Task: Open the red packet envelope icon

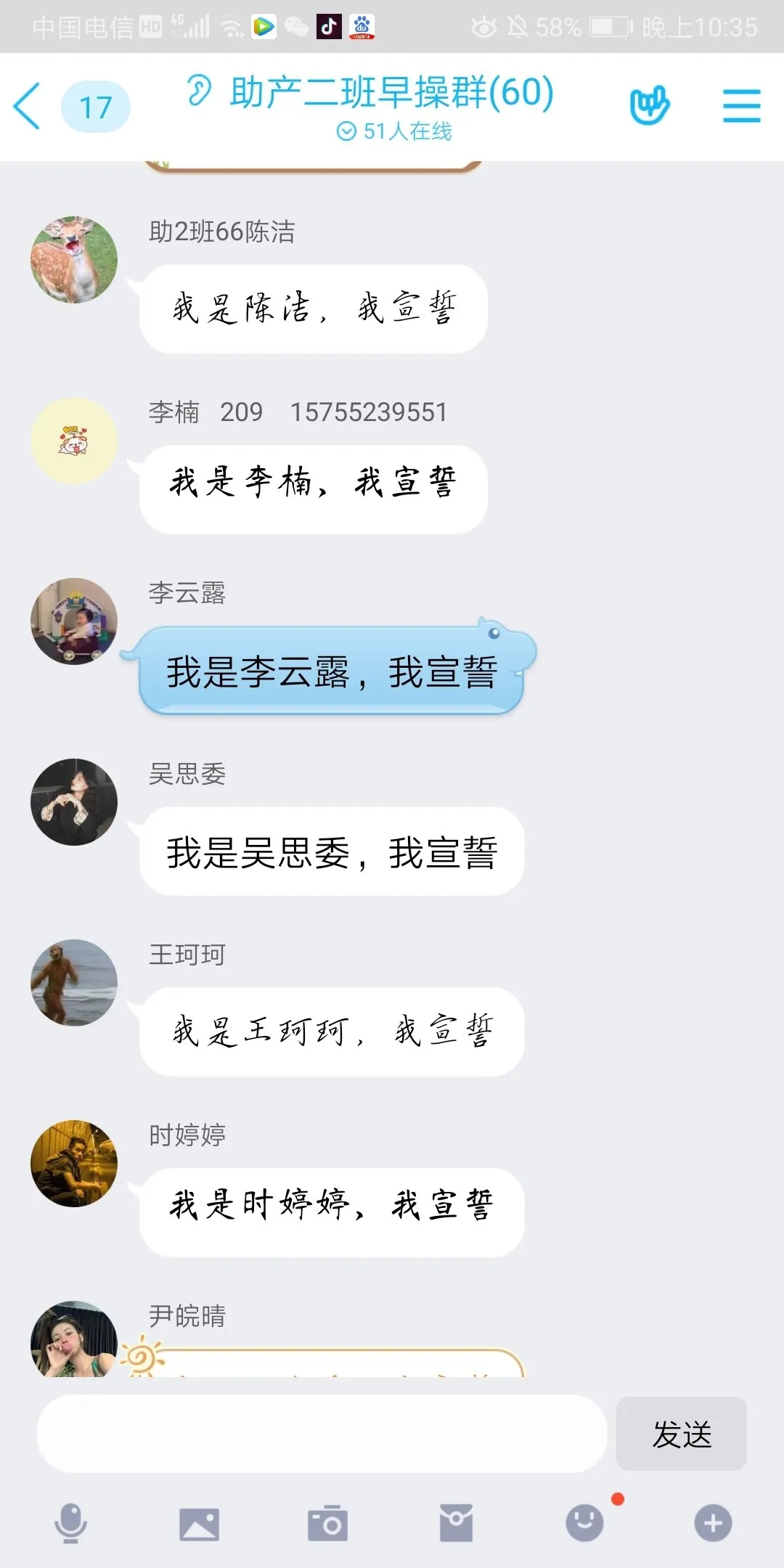Action: pyautogui.click(x=456, y=1522)
